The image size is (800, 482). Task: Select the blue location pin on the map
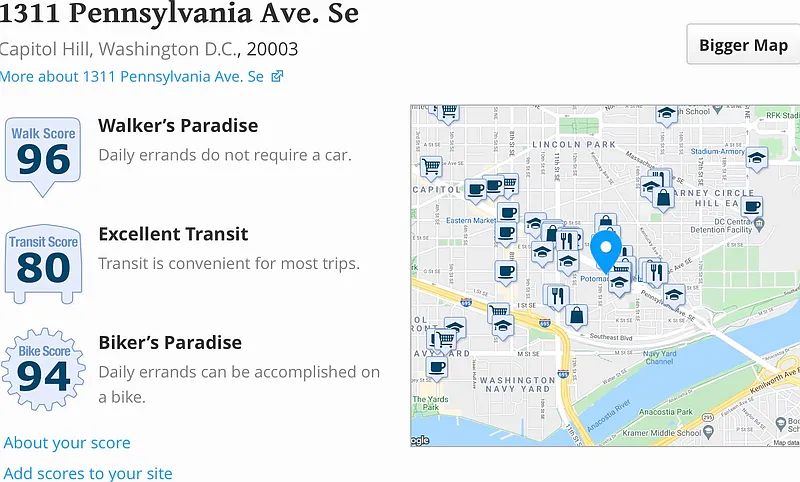coord(604,249)
